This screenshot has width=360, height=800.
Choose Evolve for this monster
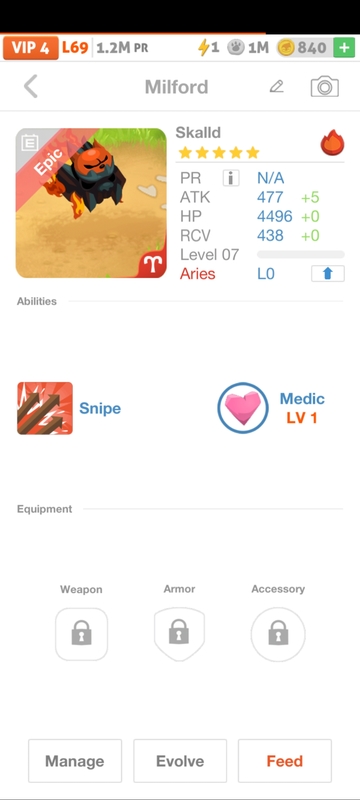180,761
